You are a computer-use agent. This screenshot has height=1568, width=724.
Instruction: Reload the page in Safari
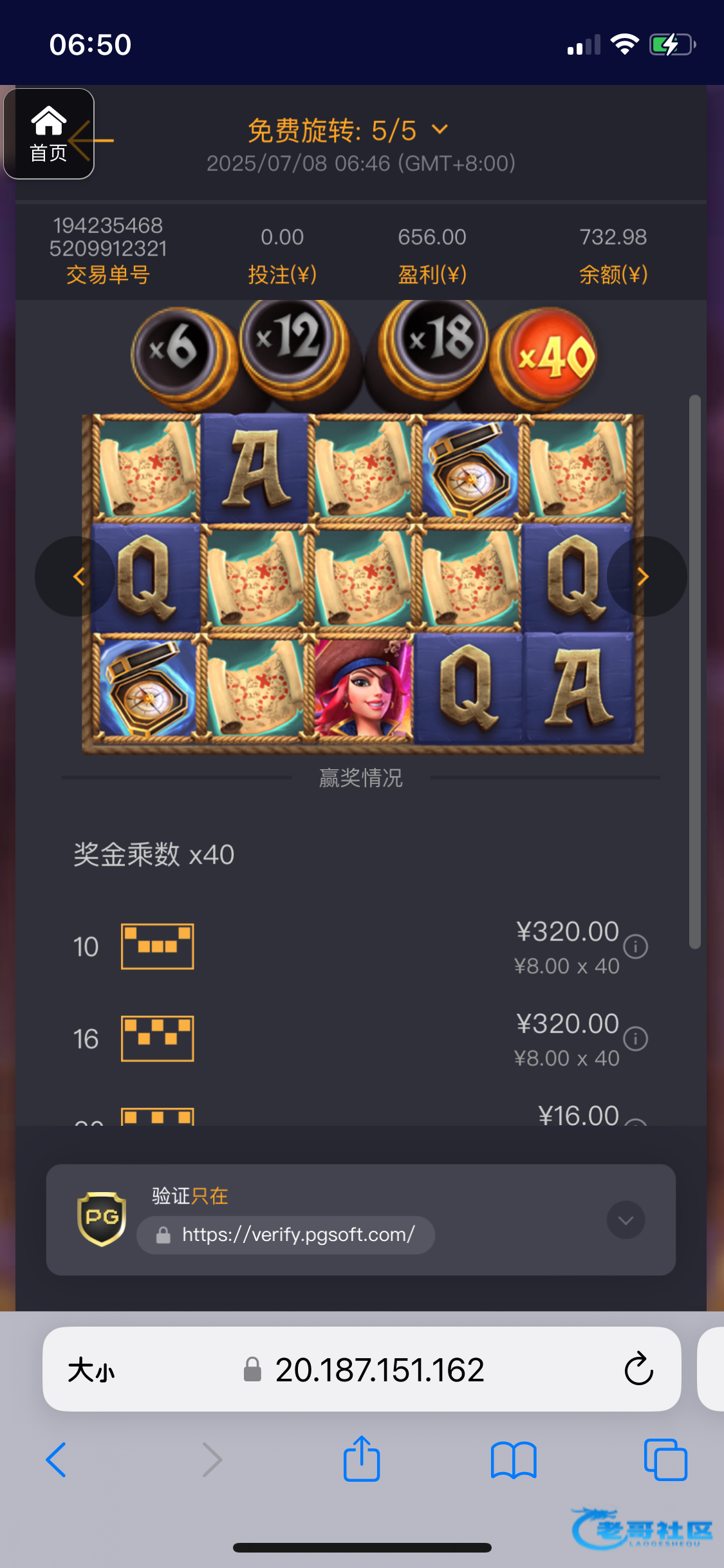tap(638, 1369)
